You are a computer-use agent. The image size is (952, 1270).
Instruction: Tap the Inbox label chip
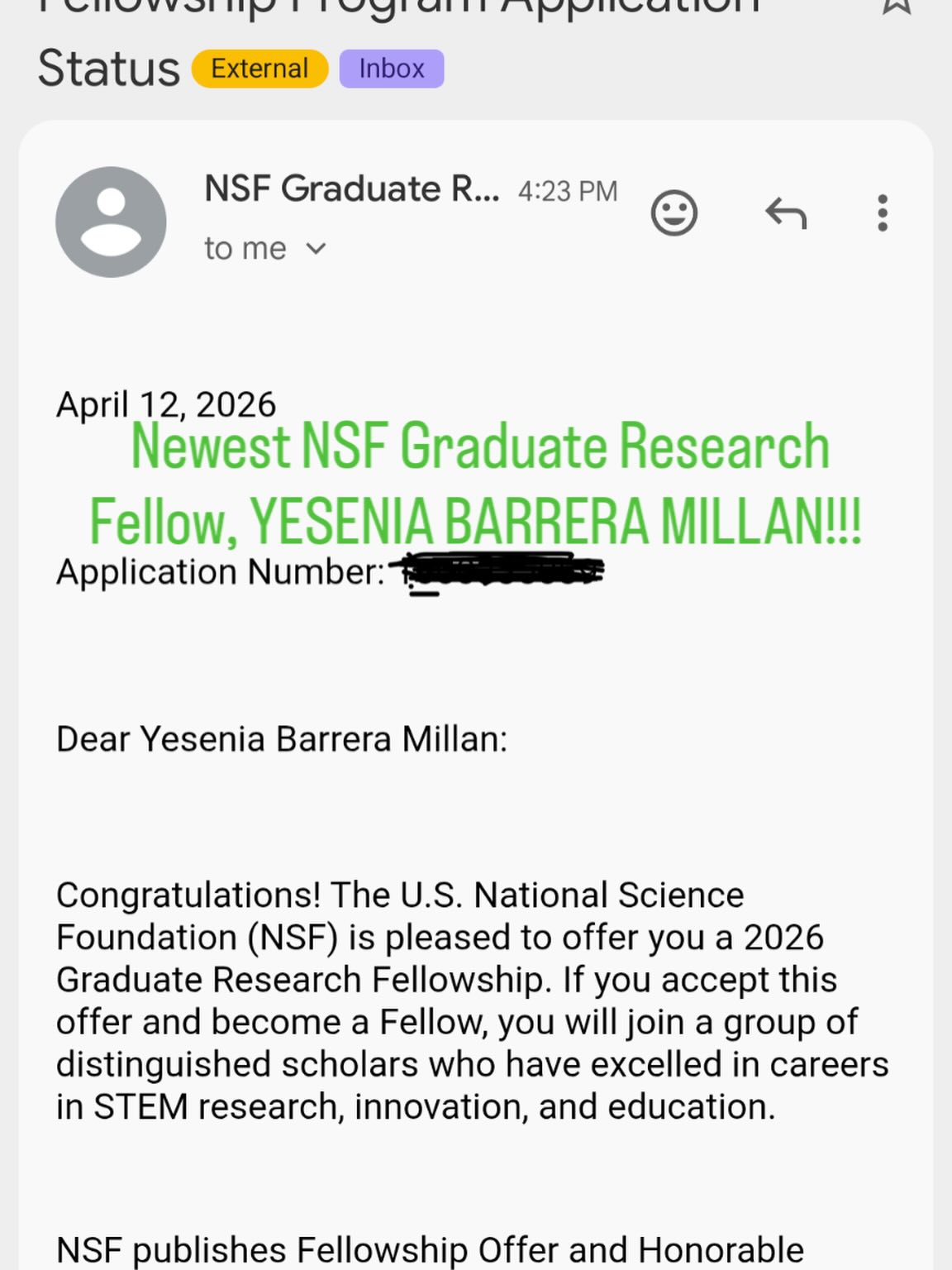[391, 69]
